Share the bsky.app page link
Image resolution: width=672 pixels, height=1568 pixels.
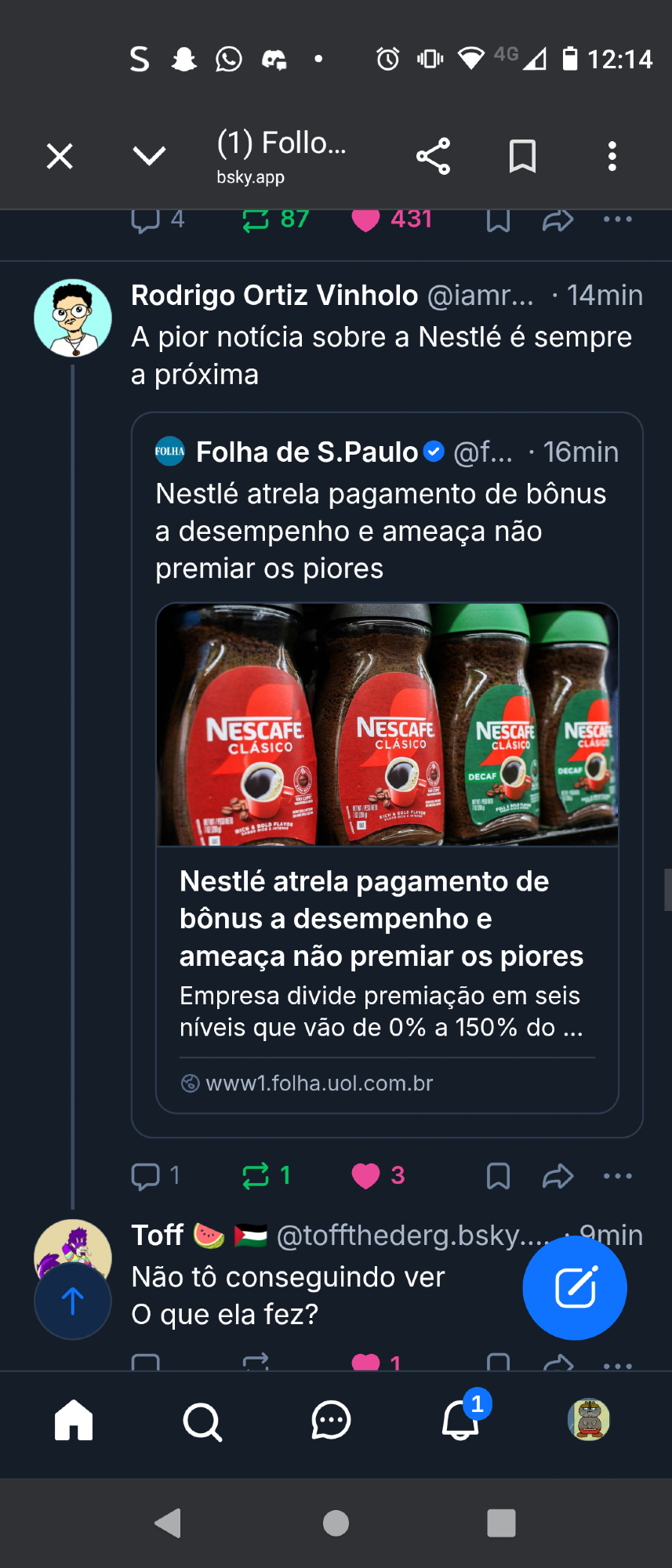pos(433,156)
